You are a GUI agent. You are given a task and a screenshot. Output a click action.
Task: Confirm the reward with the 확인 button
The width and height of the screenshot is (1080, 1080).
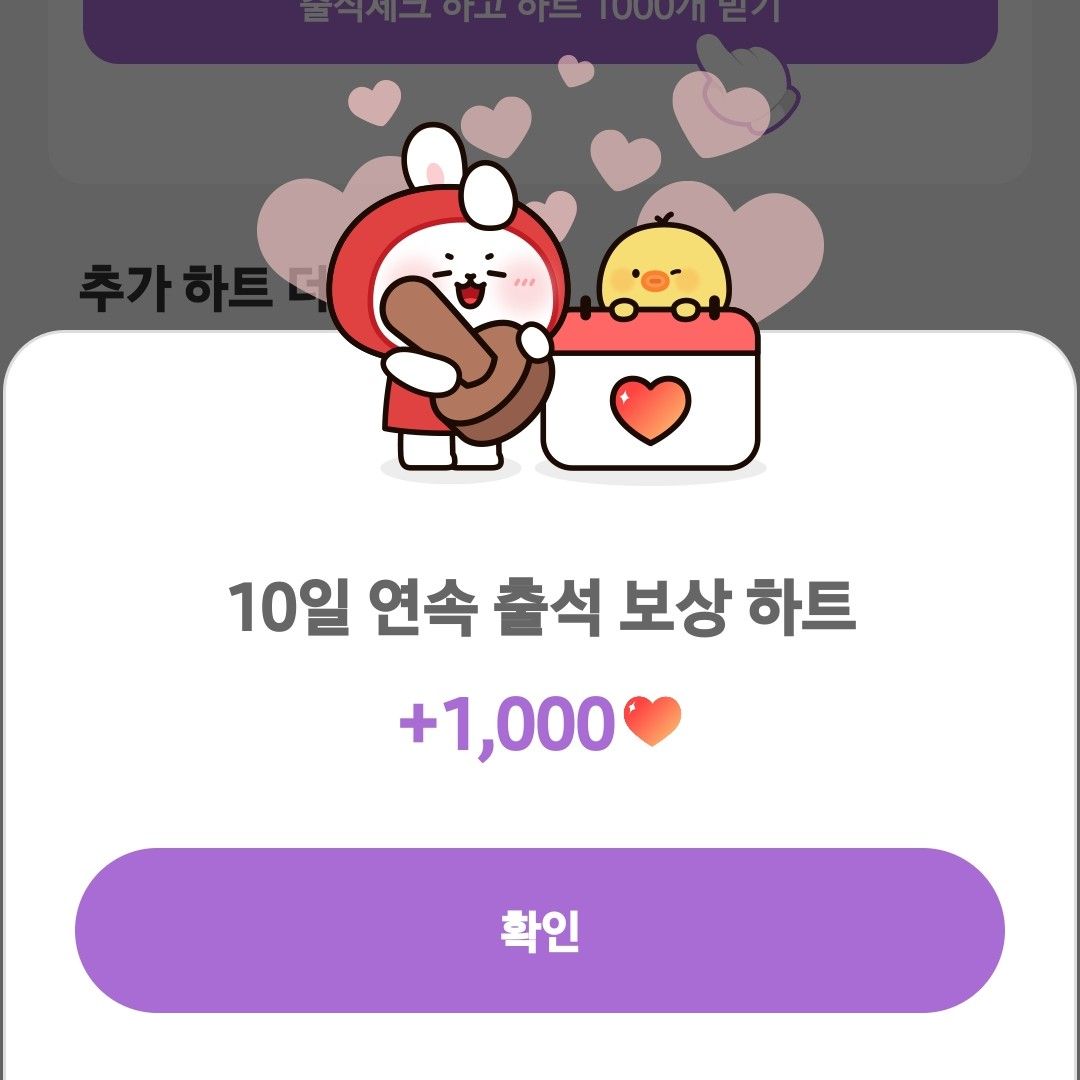coord(540,930)
